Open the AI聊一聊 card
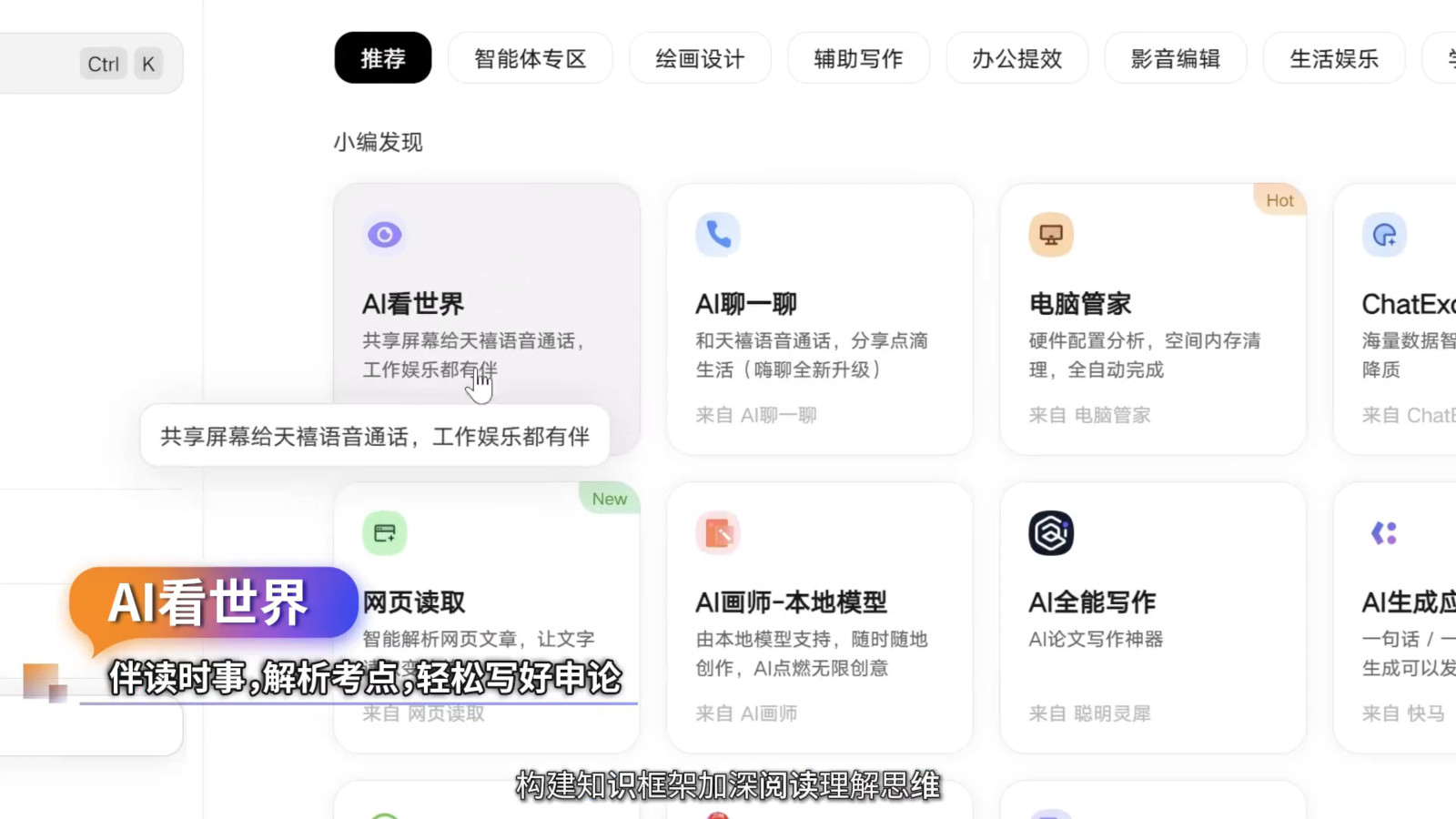Image resolution: width=1456 pixels, height=819 pixels. (x=819, y=318)
